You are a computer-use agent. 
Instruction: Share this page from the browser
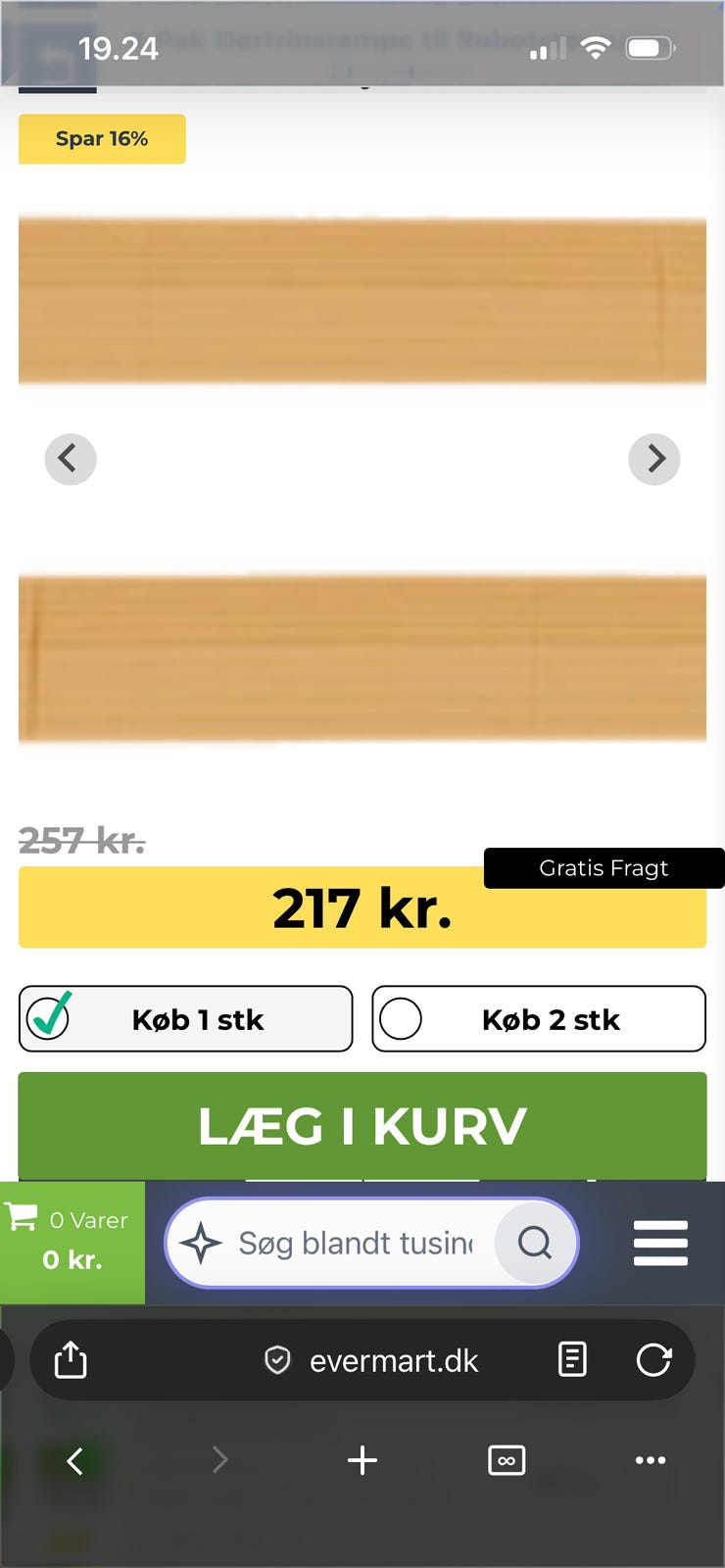click(71, 1360)
